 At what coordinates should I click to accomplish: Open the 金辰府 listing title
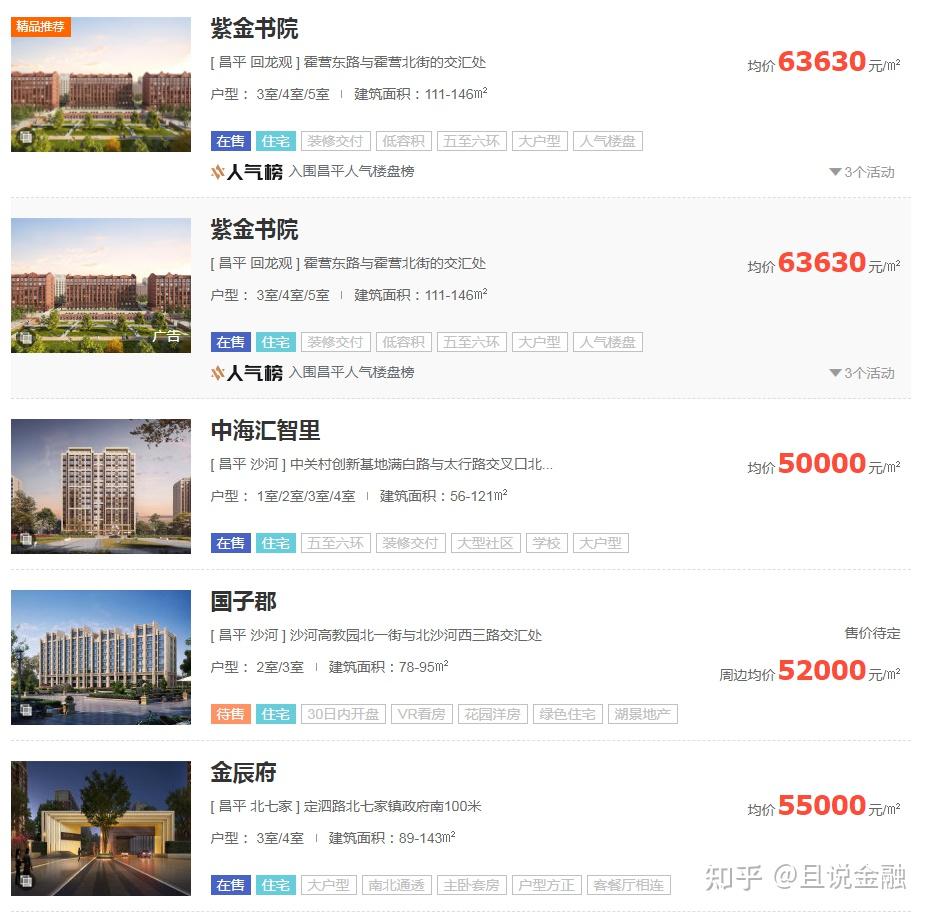click(243, 773)
